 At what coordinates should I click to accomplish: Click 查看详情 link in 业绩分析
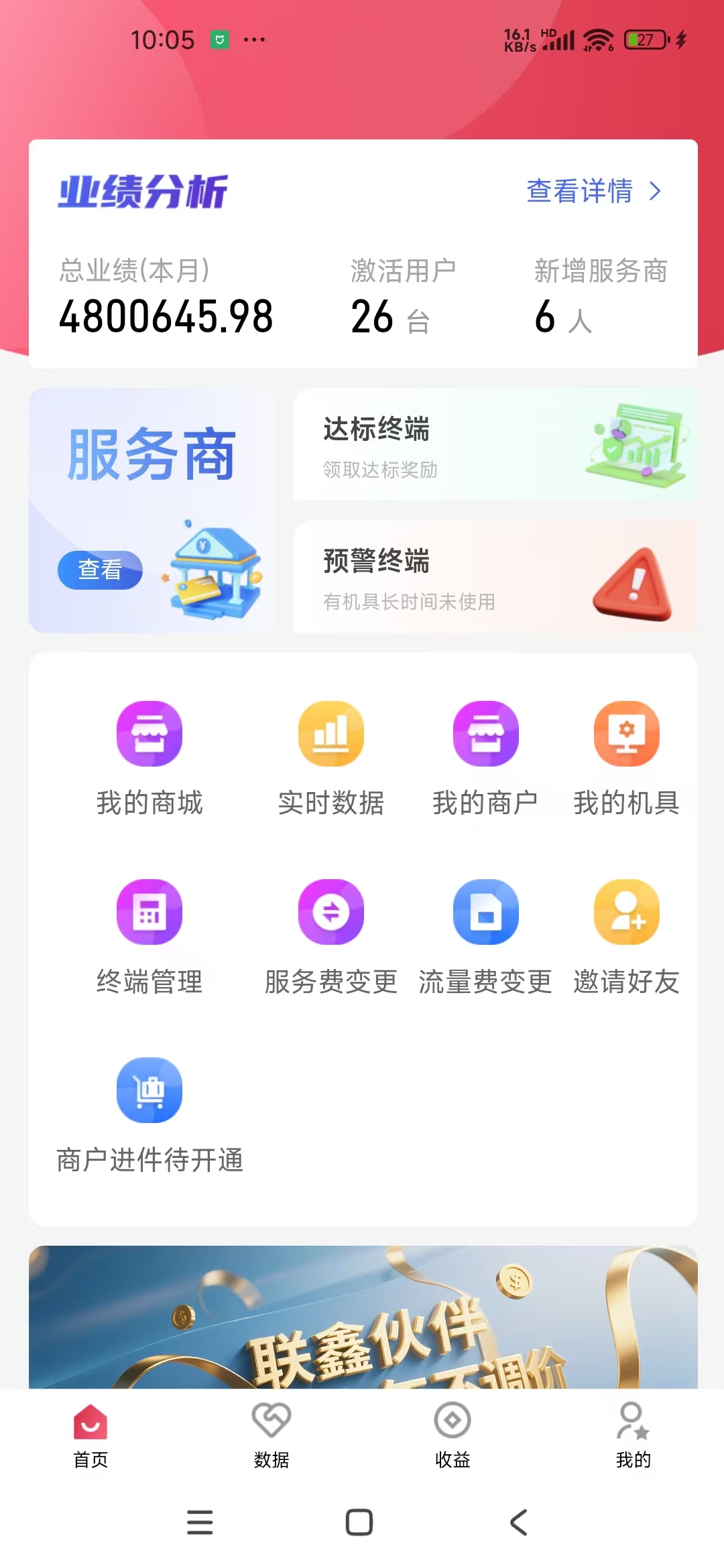pos(579,191)
